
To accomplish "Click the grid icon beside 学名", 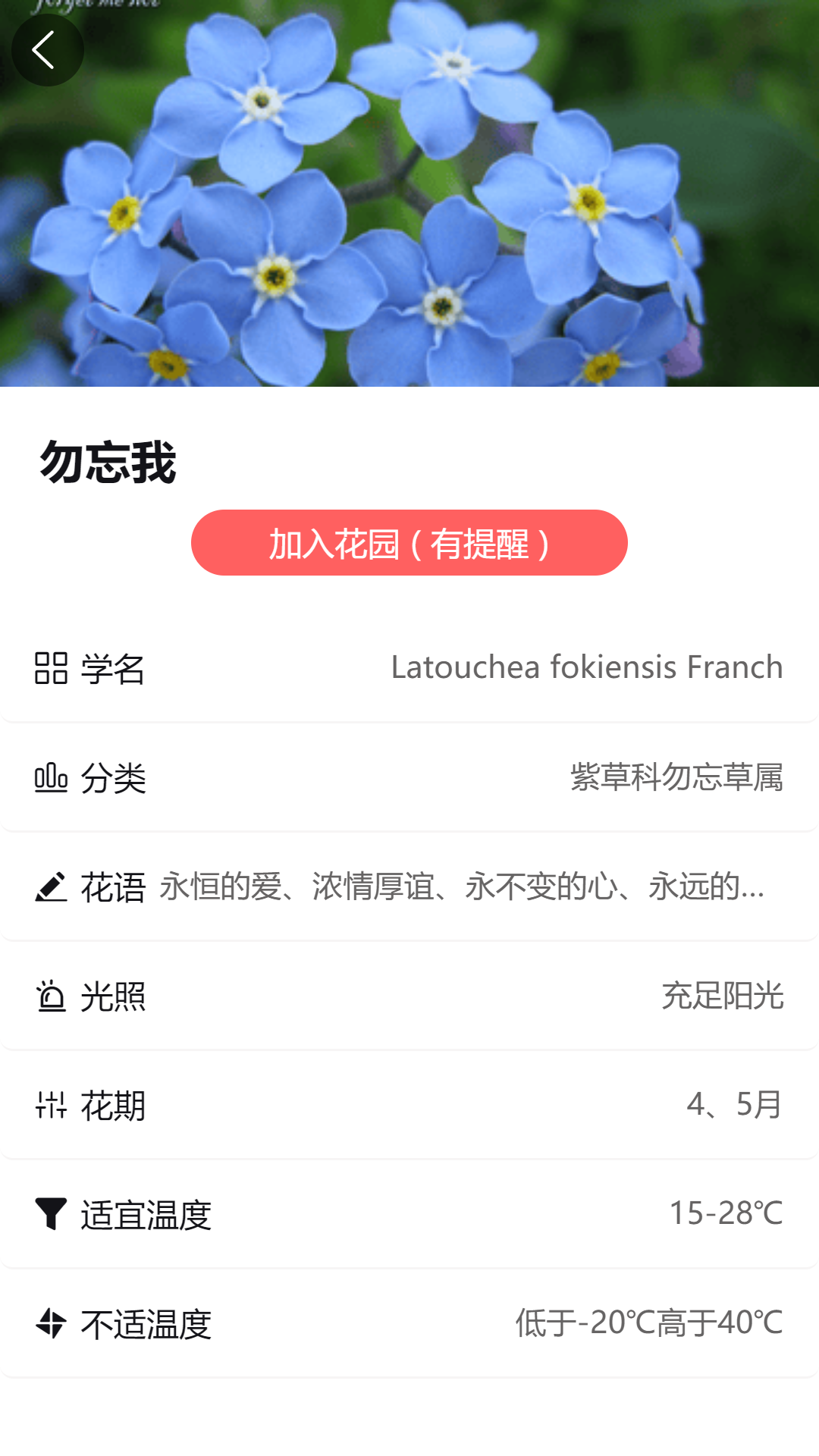I will coord(50,668).
